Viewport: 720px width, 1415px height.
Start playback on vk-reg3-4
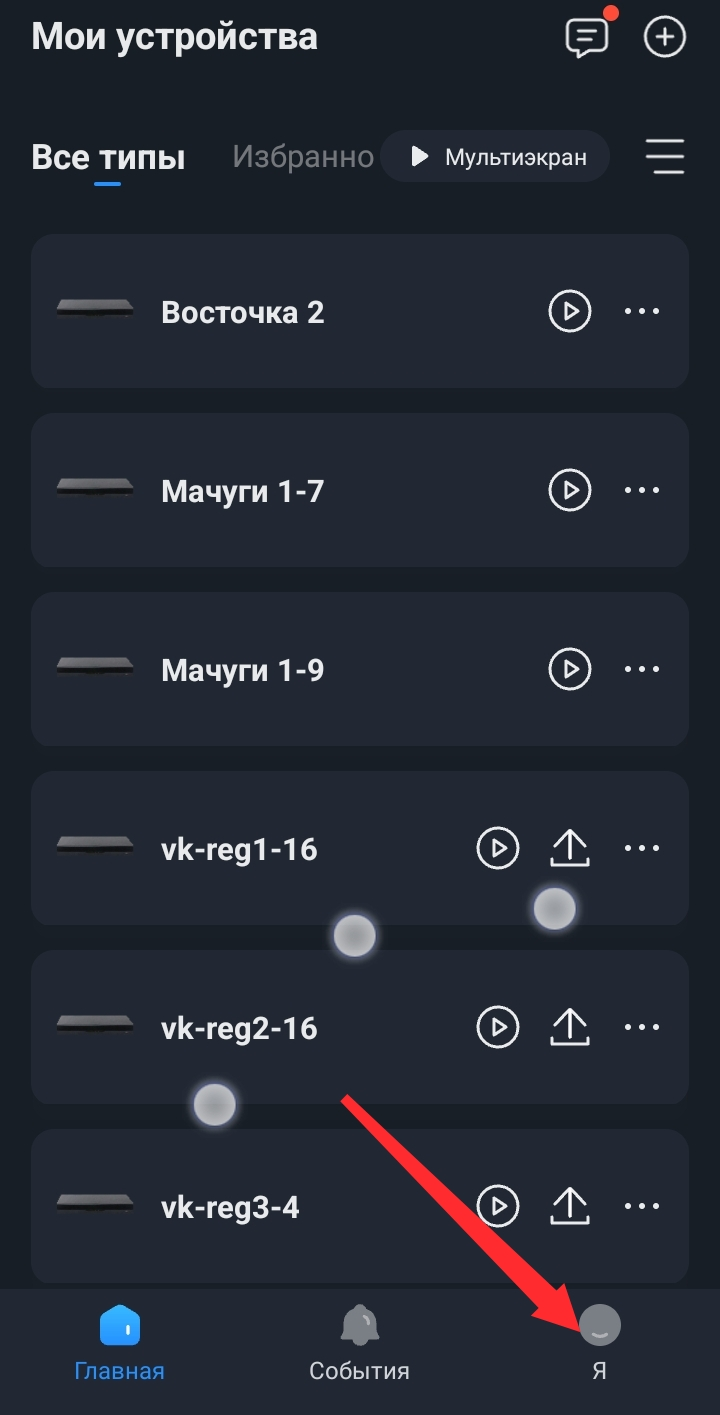(x=497, y=1206)
